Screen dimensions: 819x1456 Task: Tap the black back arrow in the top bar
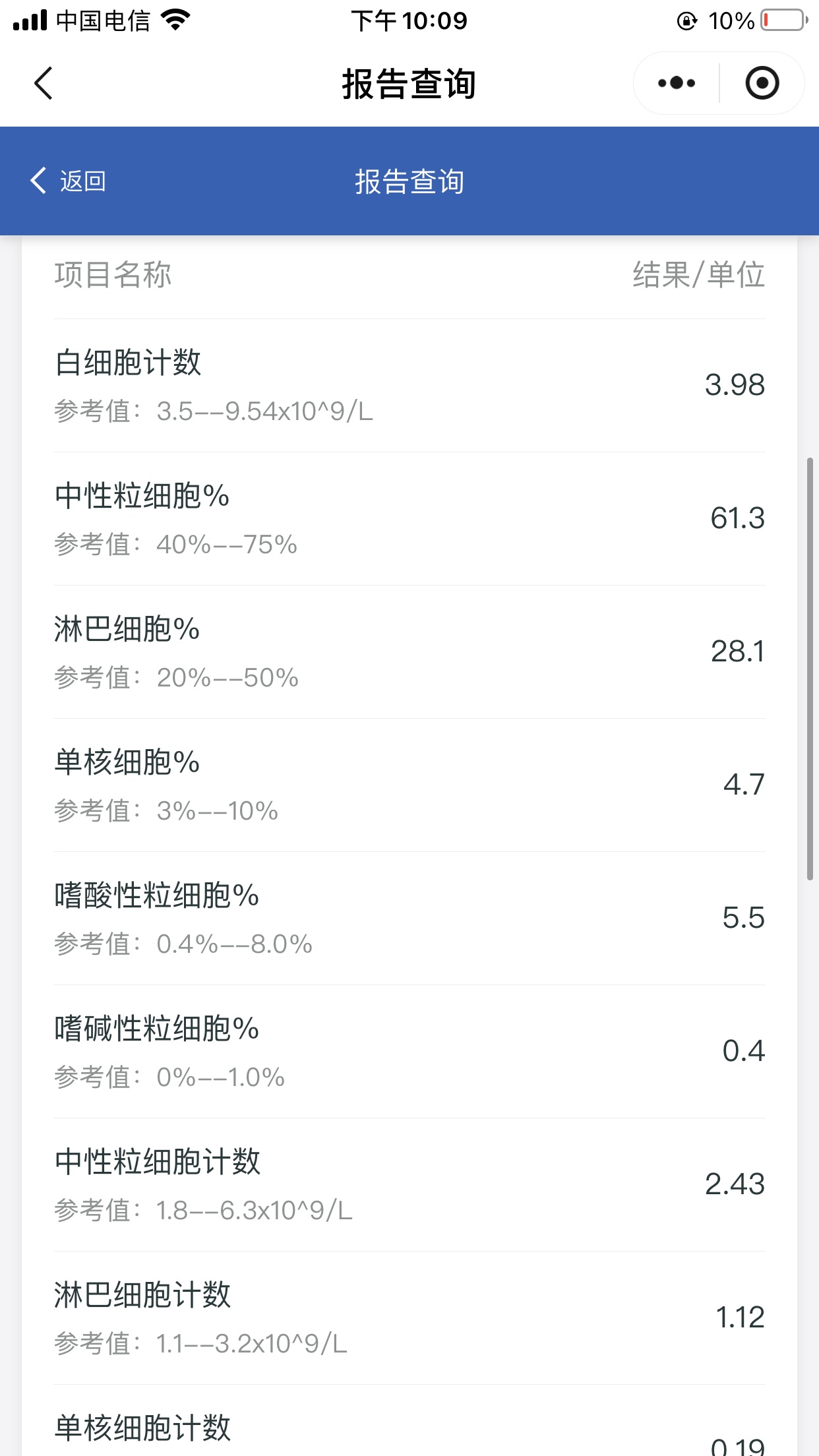point(44,83)
